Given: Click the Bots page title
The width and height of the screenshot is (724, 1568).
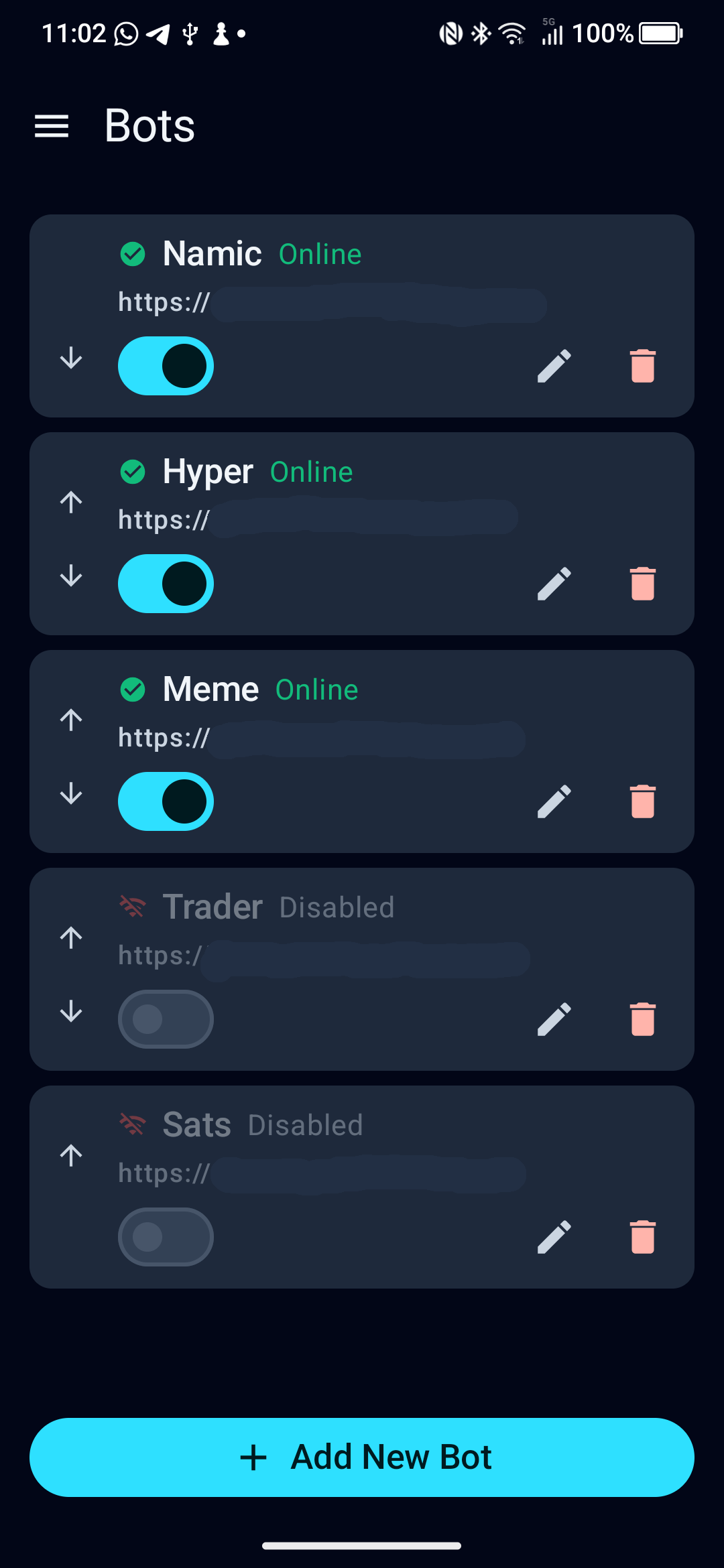Looking at the screenshot, I should (x=148, y=125).
